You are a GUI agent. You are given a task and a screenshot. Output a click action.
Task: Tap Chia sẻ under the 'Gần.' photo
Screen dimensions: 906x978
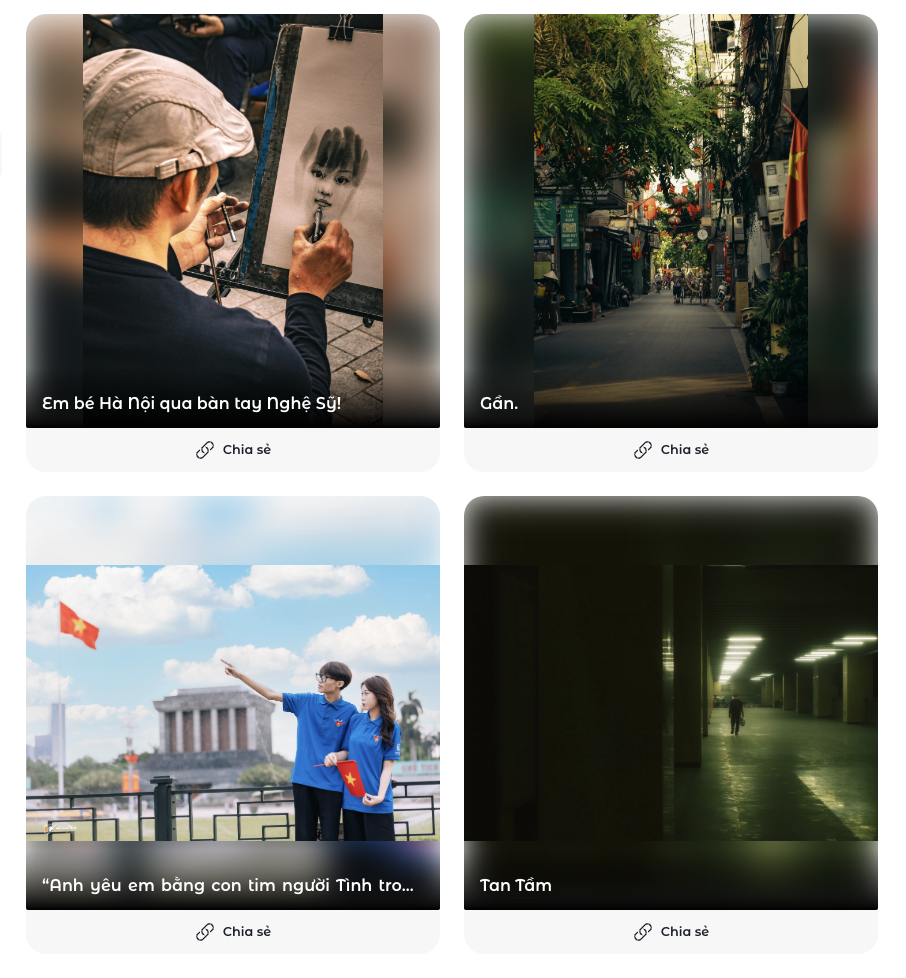672,450
